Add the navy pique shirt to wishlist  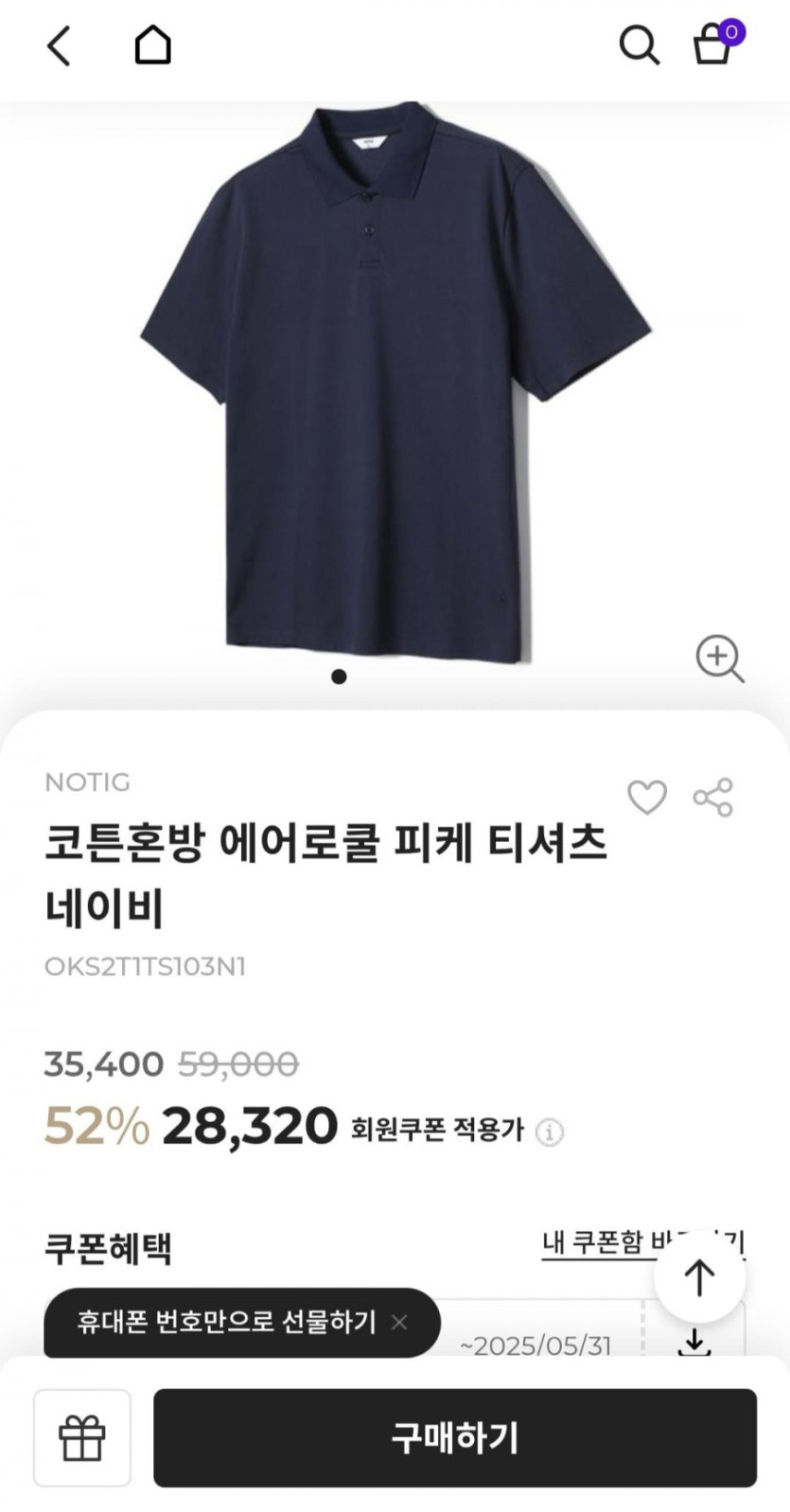(647, 798)
